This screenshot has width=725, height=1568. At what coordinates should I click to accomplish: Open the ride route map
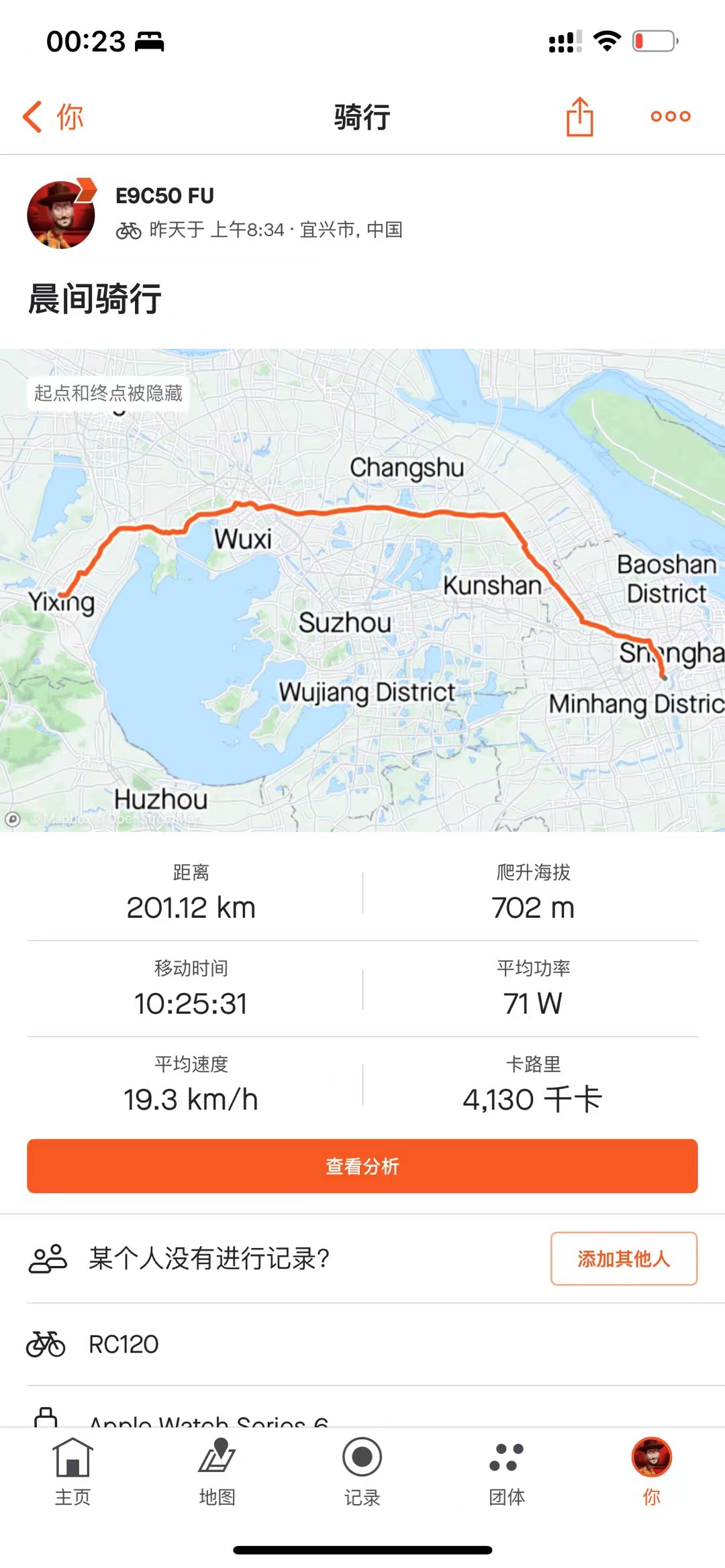coord(362,590)
